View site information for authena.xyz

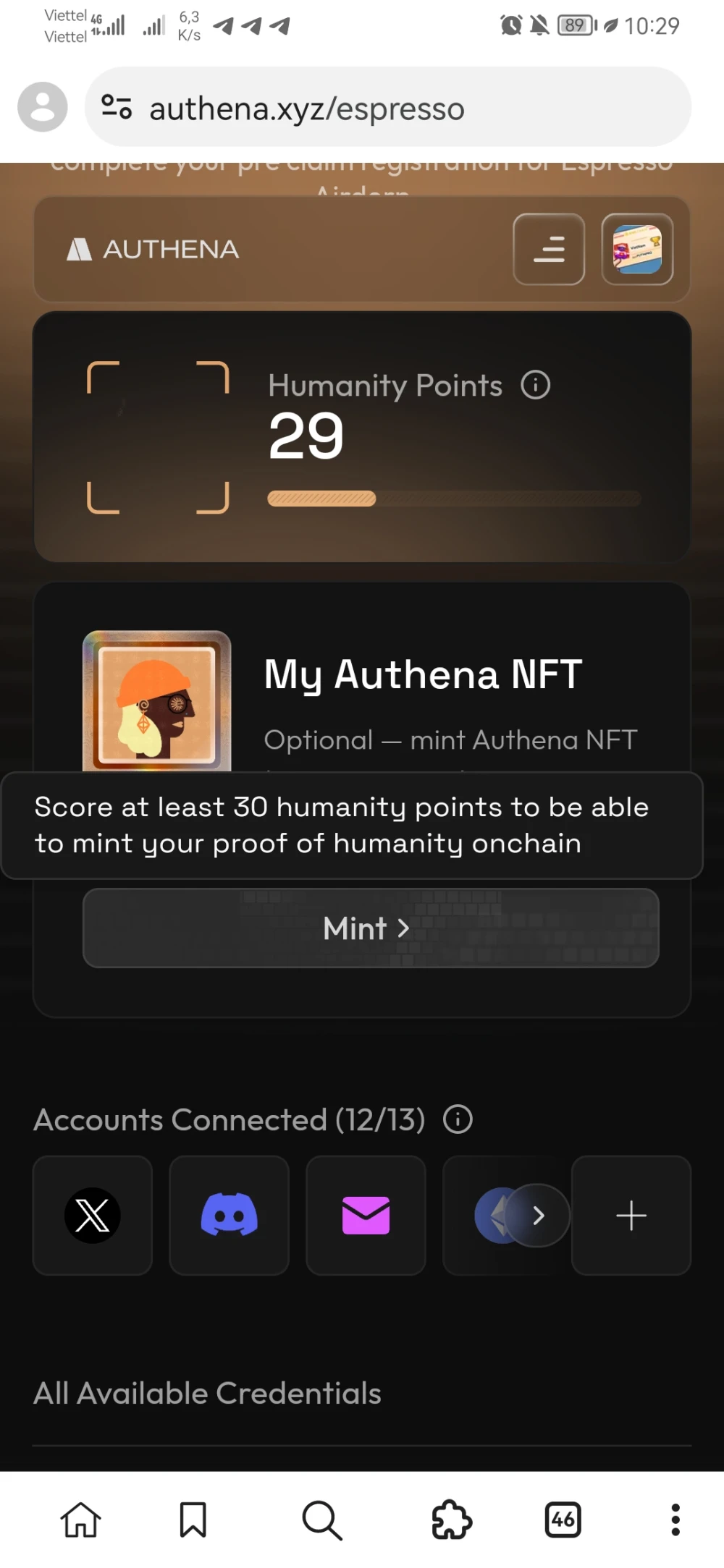(117, 107)
